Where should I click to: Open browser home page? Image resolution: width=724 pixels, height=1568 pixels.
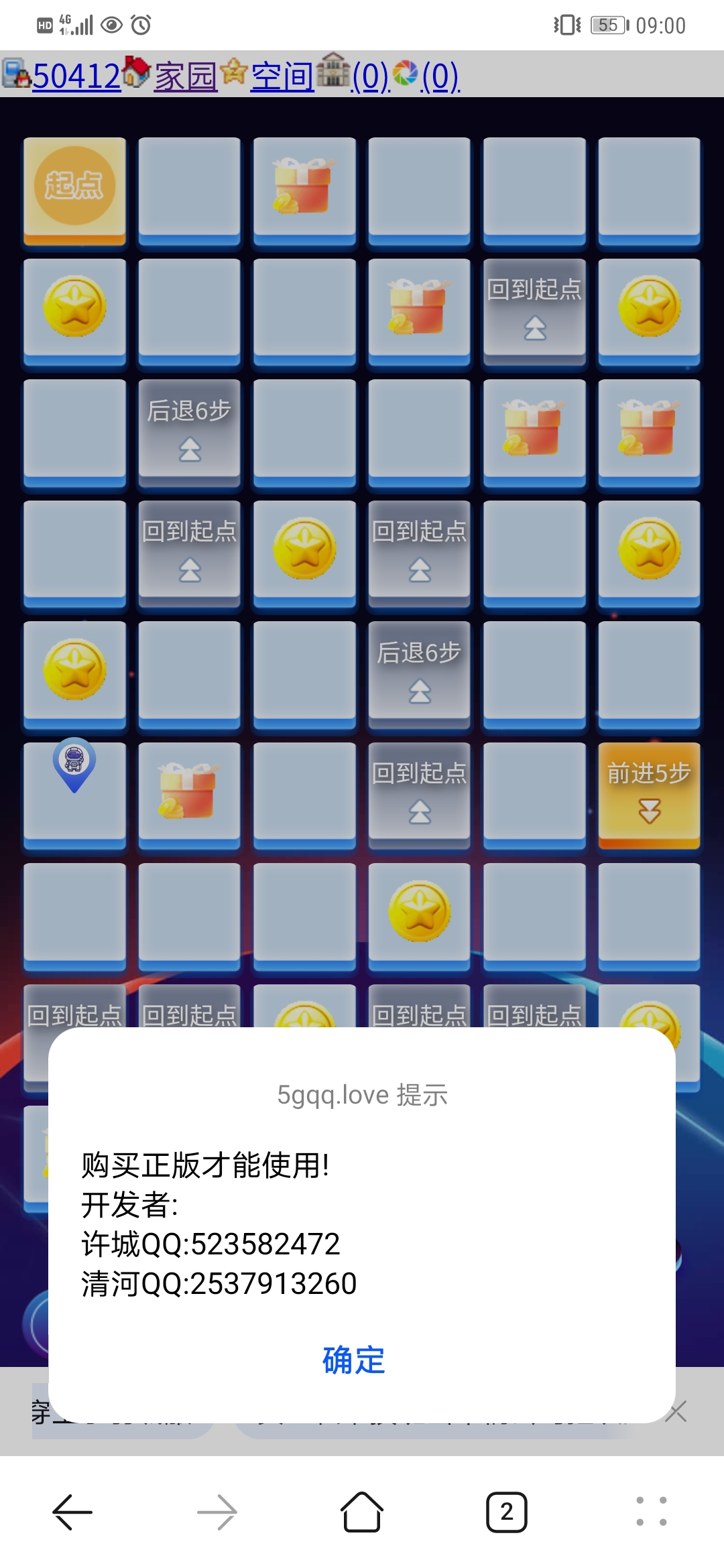pyautogui.click(x=362, y=1512)
